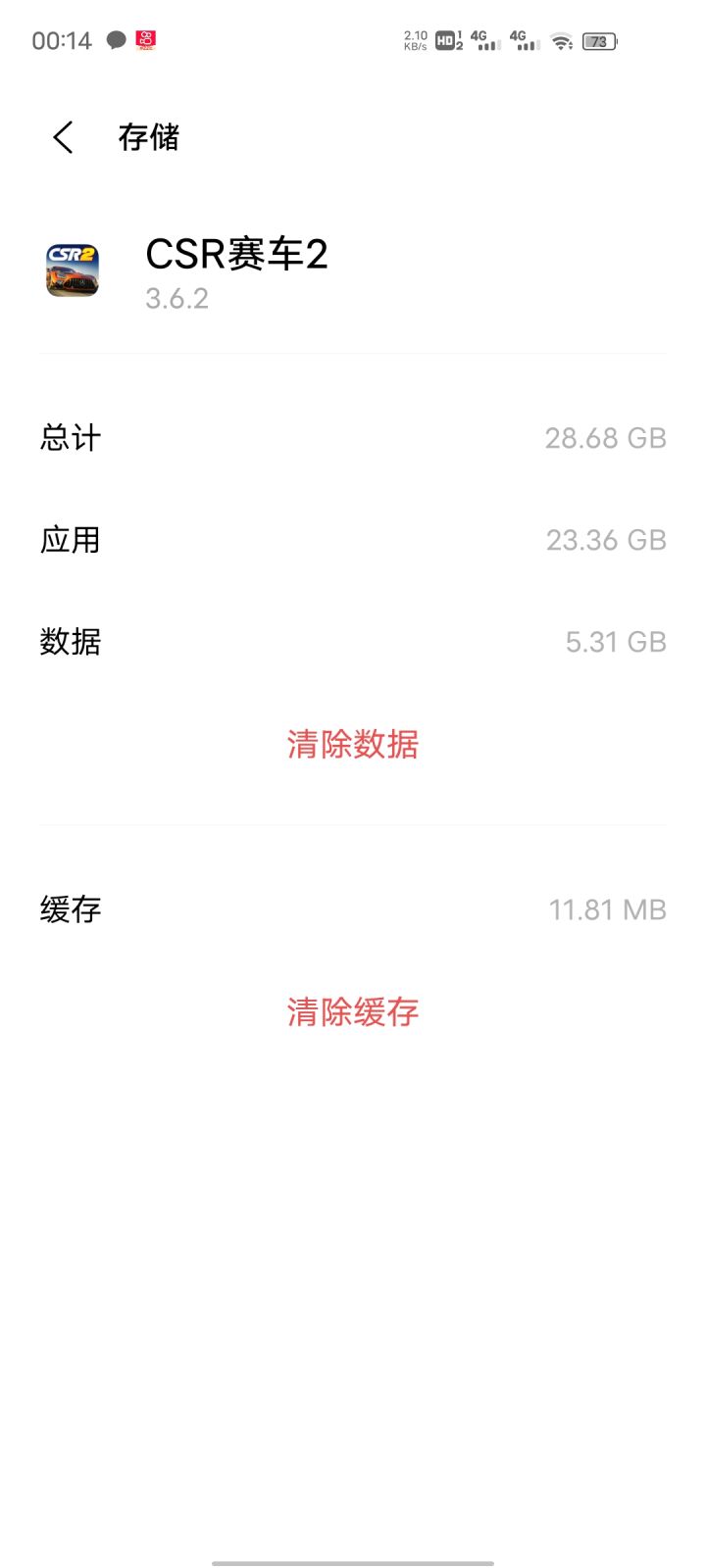This screenshot has width=706, height=1568.
Task: Tap the navigation pill at screen bottom
Action: pos(353,1558)
